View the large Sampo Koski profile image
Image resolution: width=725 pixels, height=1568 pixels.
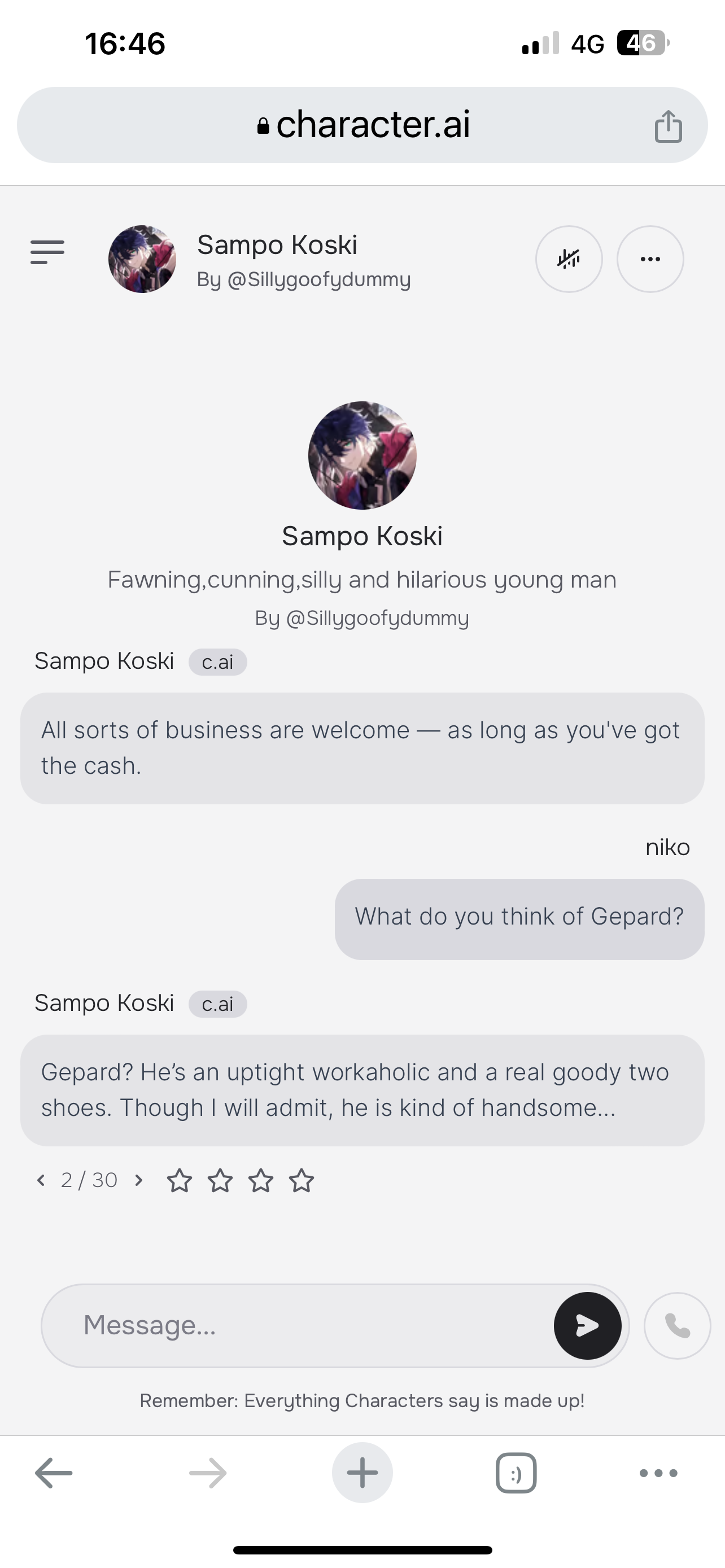(362, 455)
